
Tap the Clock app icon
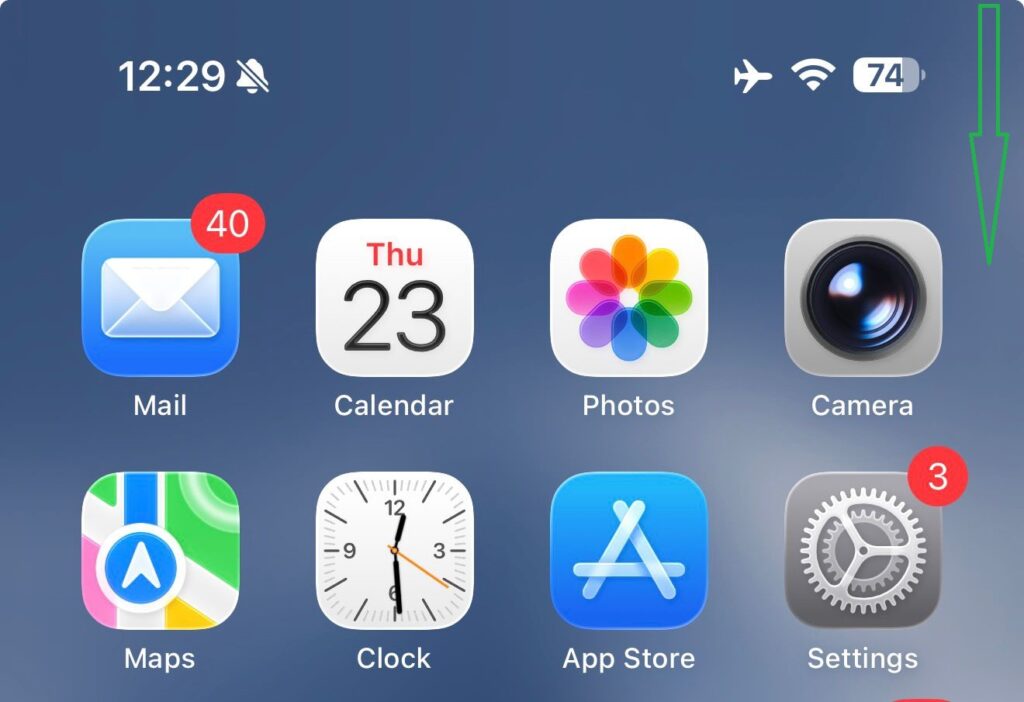pyautogui.click(x=394, y=550)
